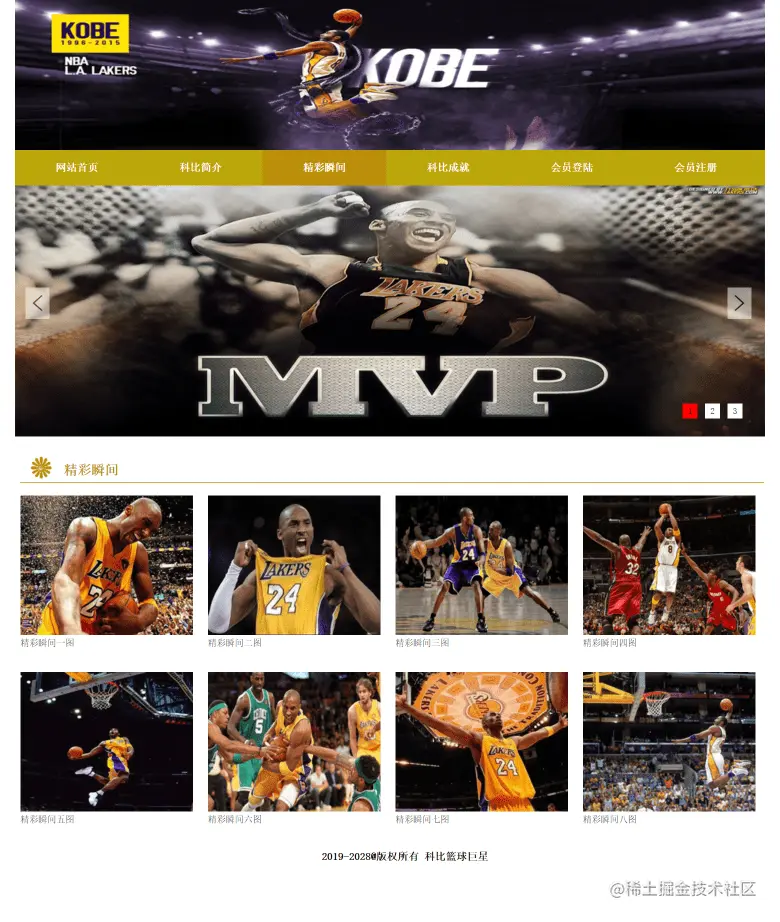Open photo 精彩瞬间一图
Image resolution: width=780 pixels, height=922 pixels.
click(106, 565)
